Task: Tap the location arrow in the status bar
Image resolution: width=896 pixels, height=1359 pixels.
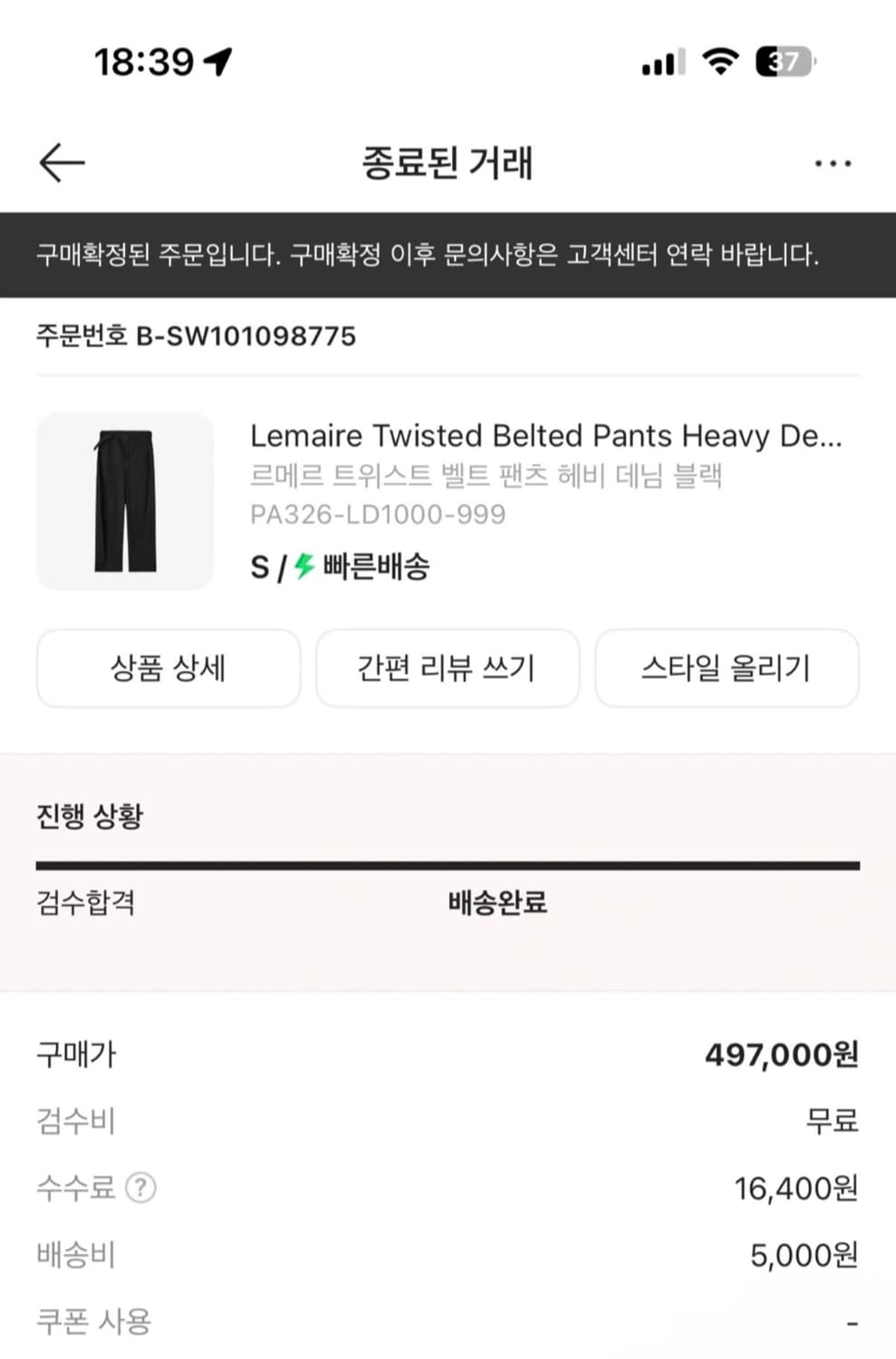Action: (x=217, y=60)
